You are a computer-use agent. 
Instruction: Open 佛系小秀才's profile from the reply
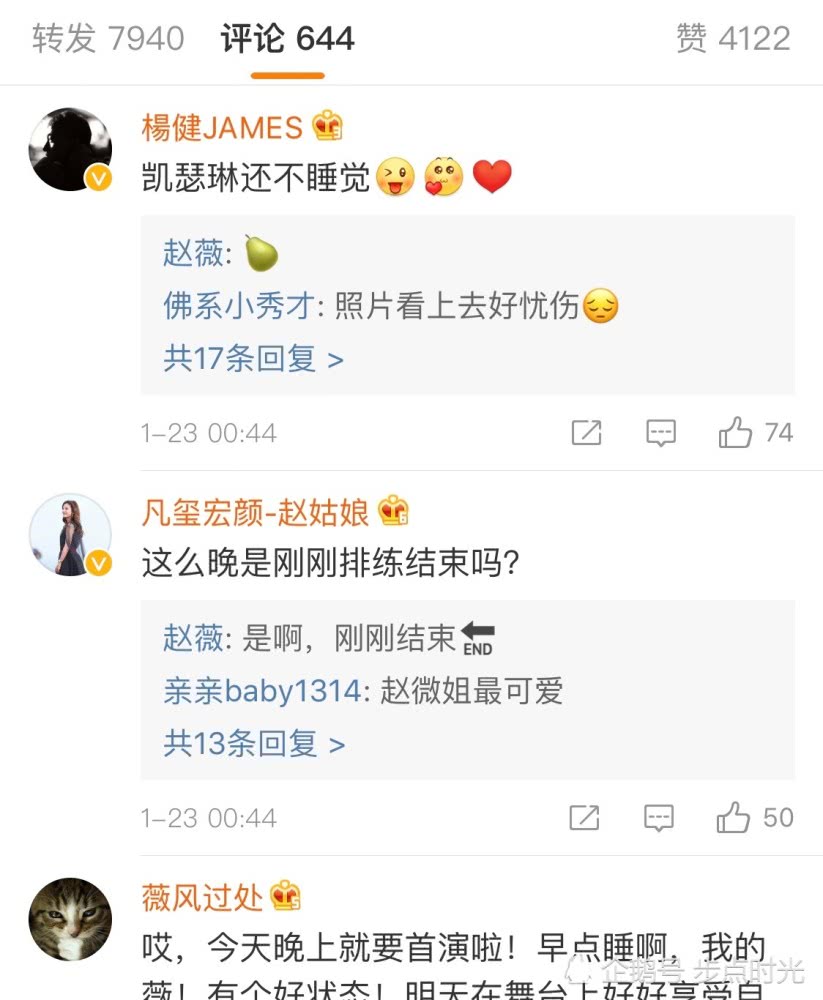[x=238, y=305]
